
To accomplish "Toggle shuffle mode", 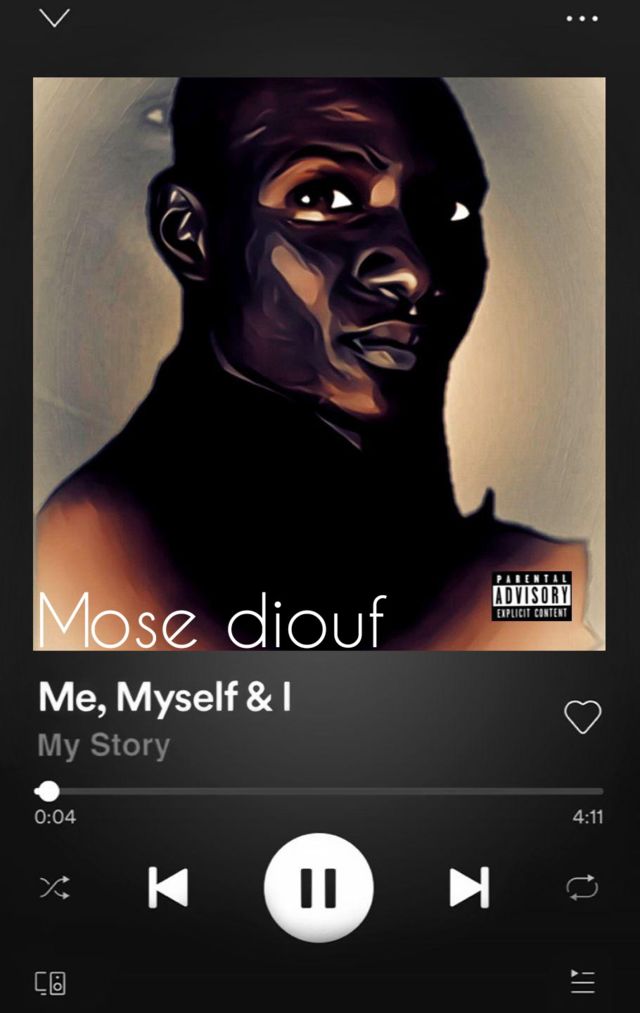I will [x=54, y=887].
